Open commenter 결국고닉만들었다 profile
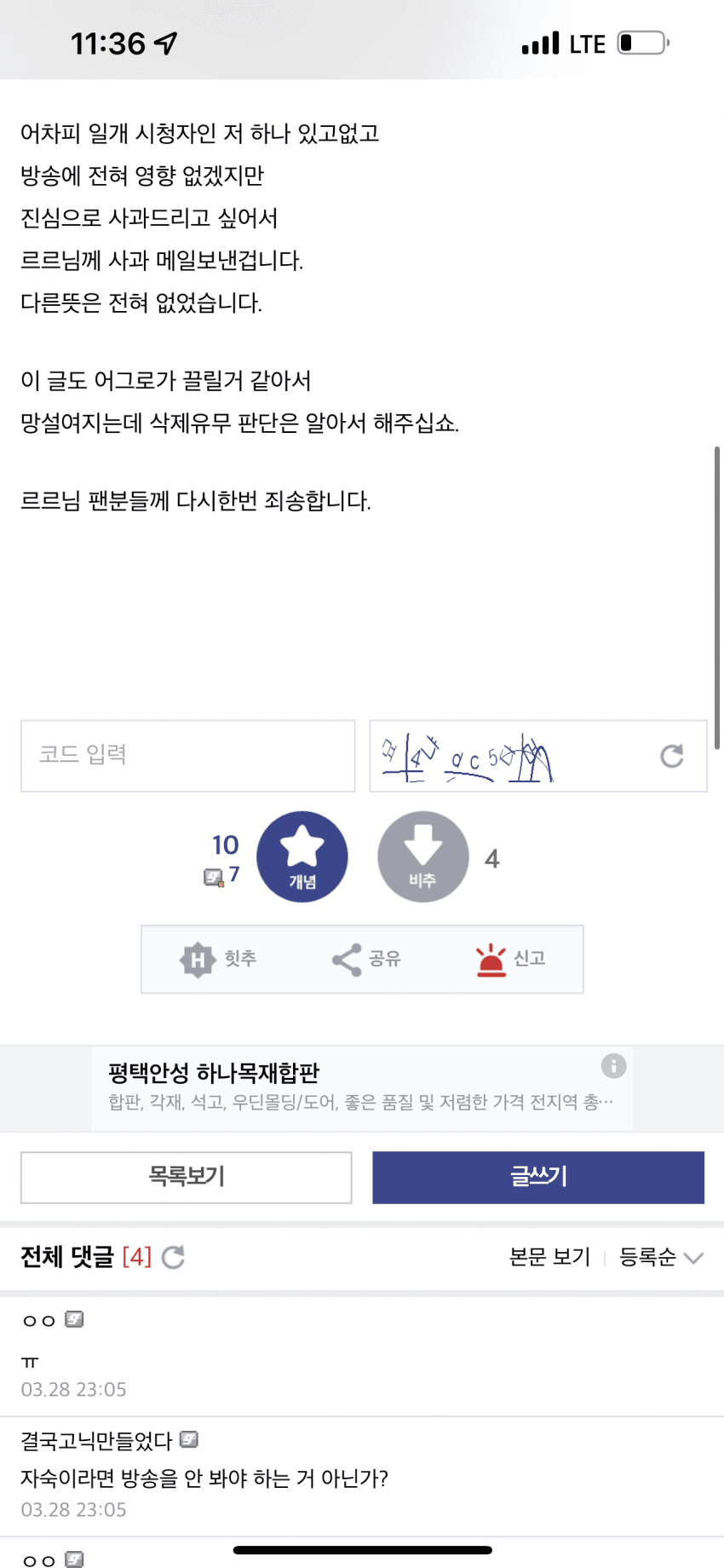This screenshot has width=724, height=1568. pos(96,1441)
